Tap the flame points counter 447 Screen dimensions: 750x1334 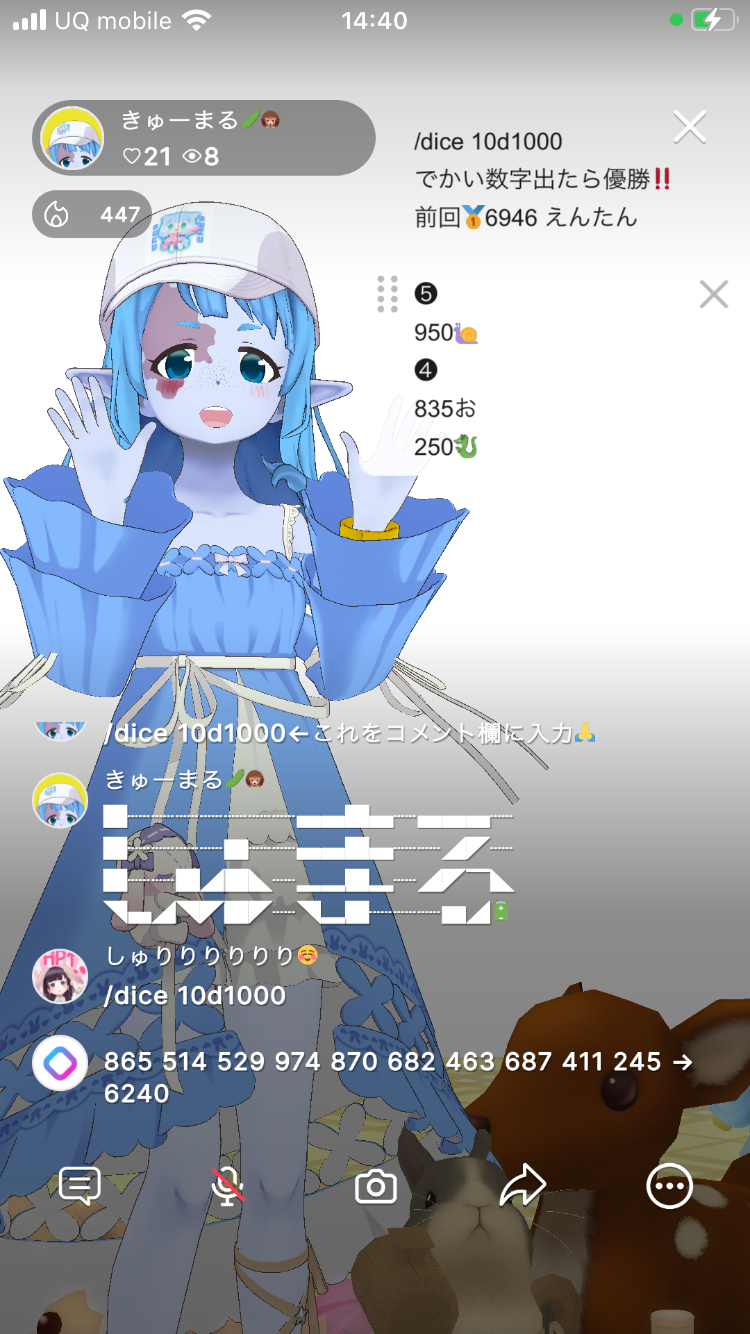pyautogui.click(x=92, y=214)
